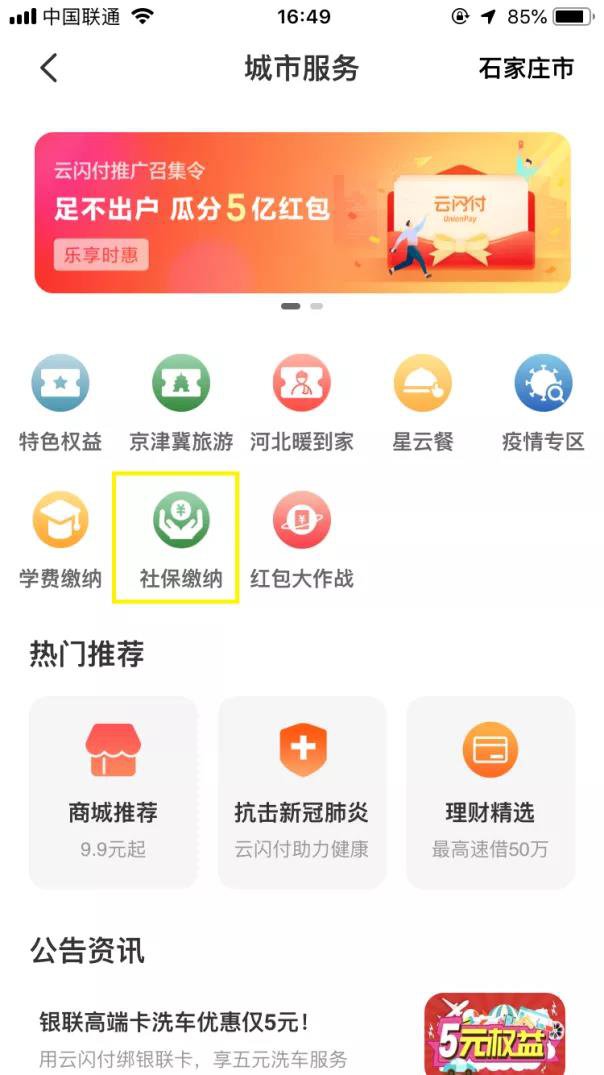Screen dimensions: 604x1075
Task: Change city from 石家庄市
Action: (x=526, y=68)
